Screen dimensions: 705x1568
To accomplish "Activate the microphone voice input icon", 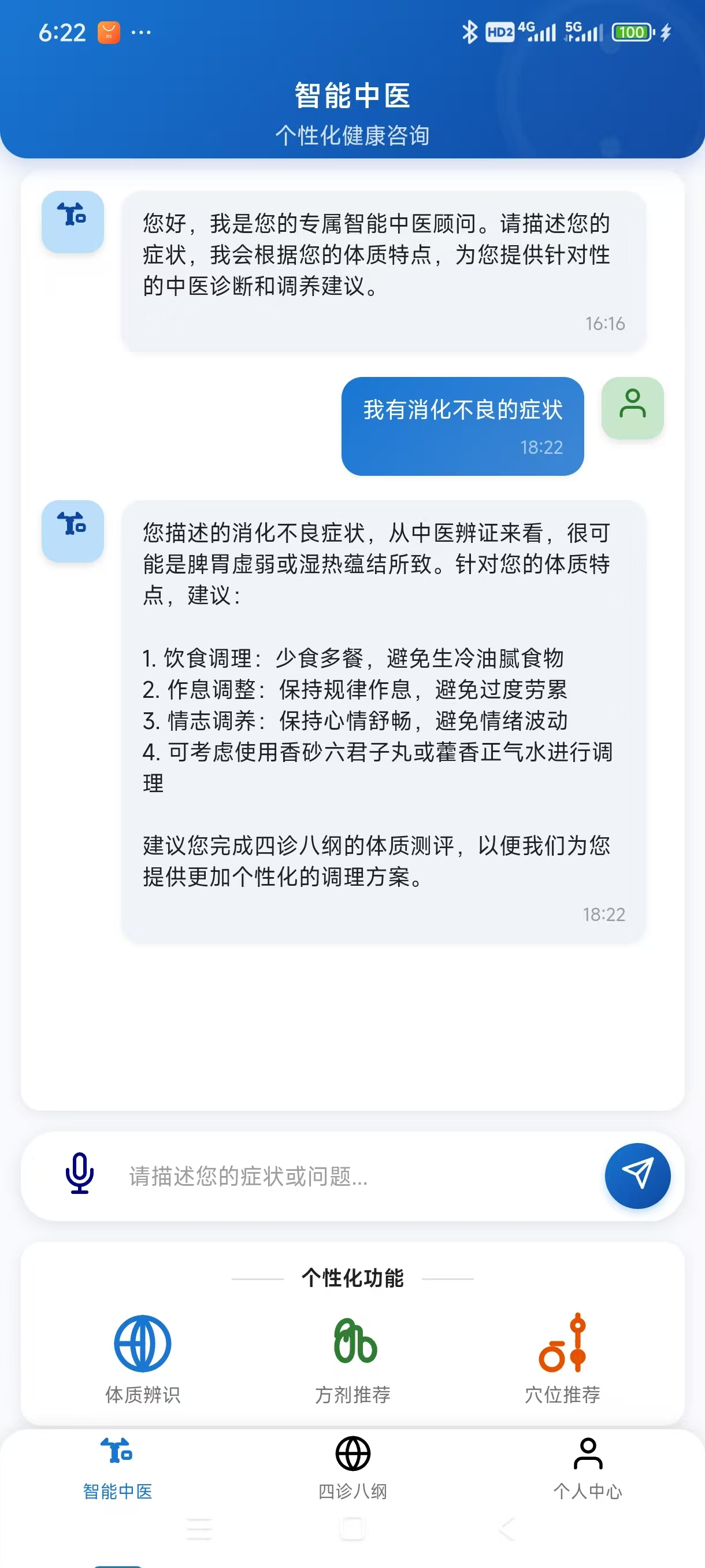I will pyautogui.click(x=79, y=1176).
